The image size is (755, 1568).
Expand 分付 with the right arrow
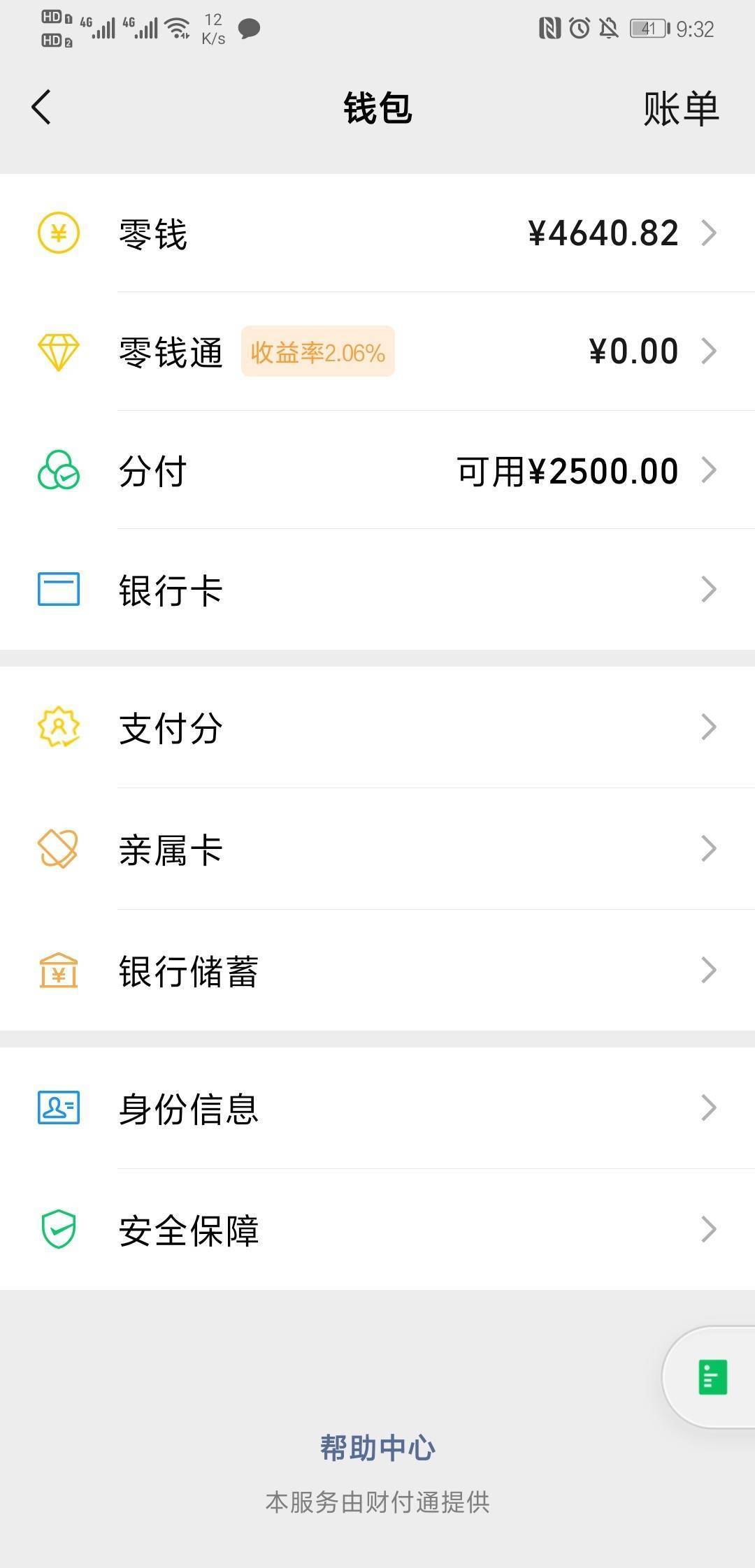click(710, 471)
